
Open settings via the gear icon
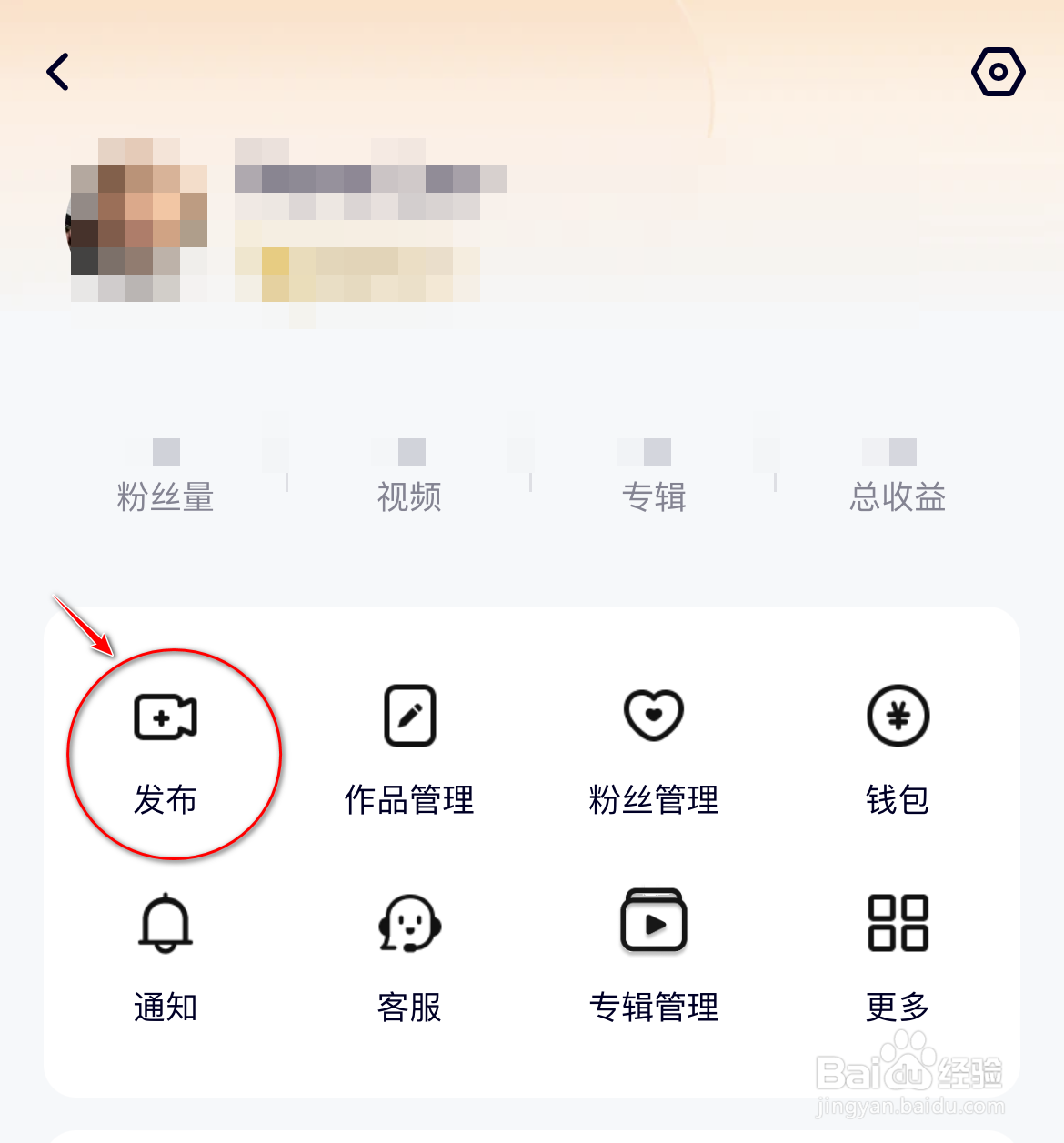tap(998, 72)
